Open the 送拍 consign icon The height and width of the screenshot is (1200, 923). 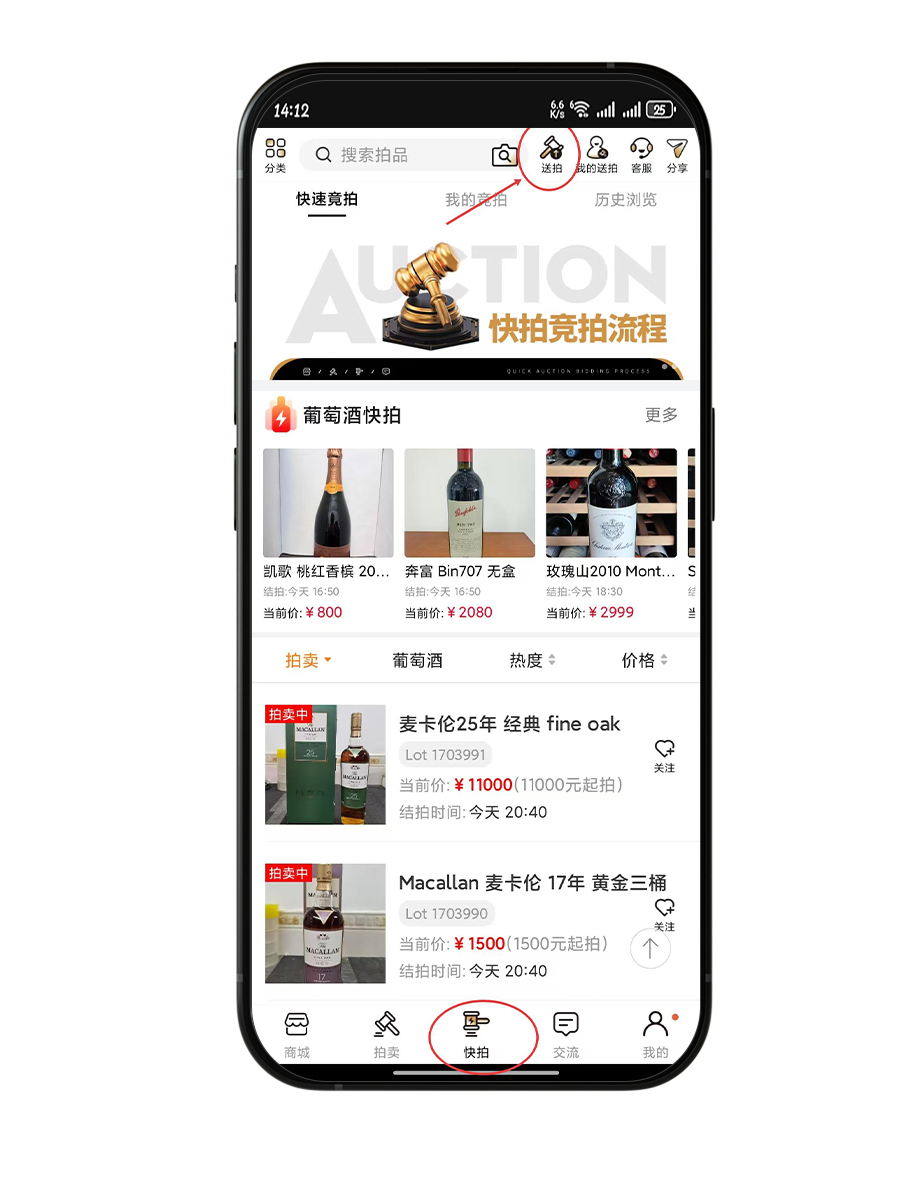tap(551, 154)
